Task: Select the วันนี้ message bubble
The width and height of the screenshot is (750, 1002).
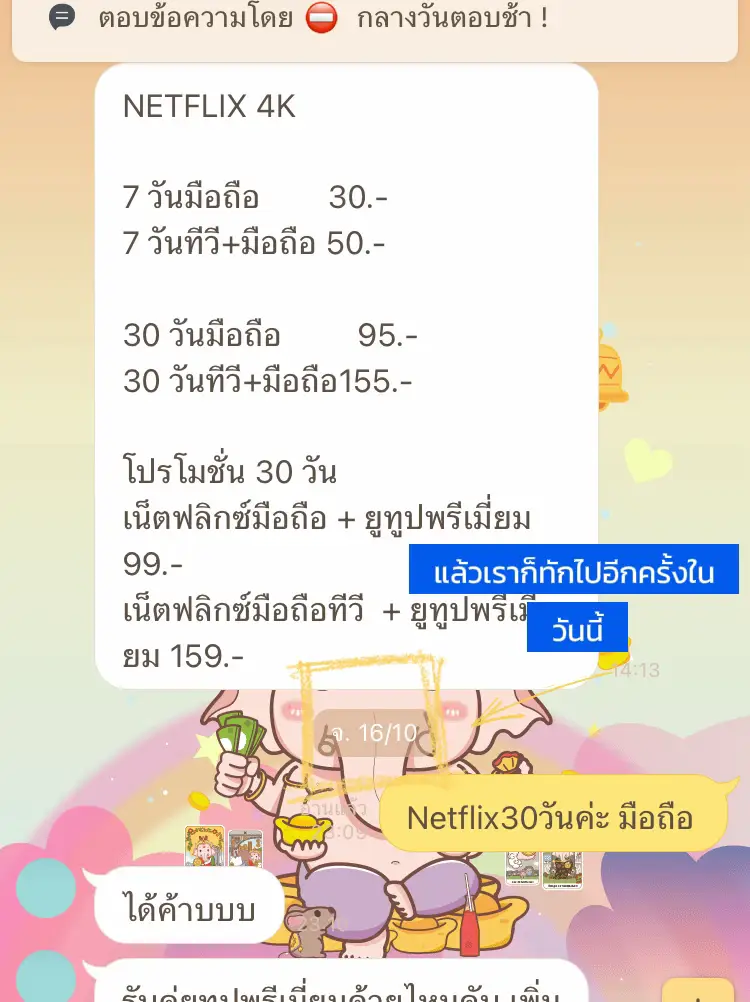Action: [578, 628]
